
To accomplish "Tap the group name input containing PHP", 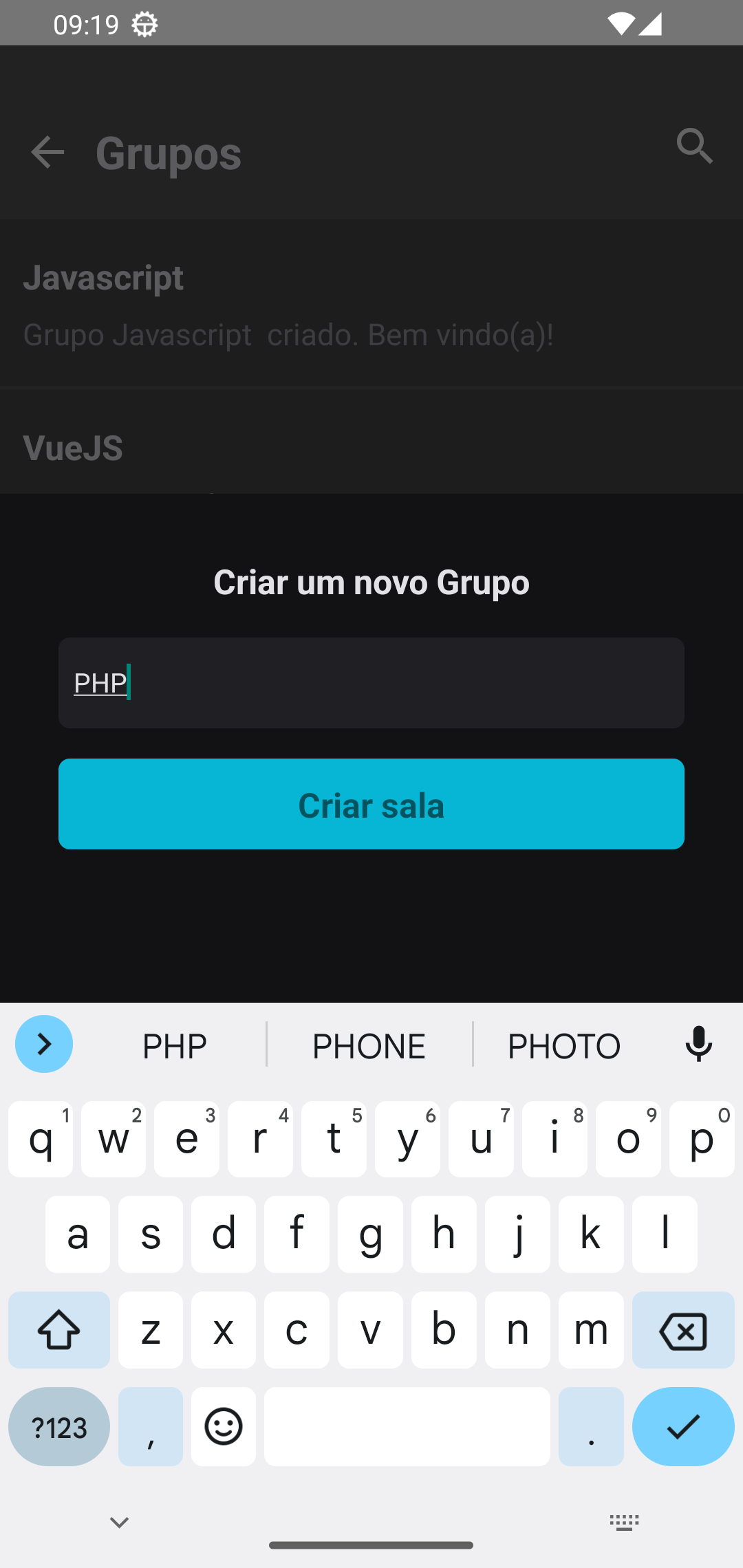I will point(371,682).
